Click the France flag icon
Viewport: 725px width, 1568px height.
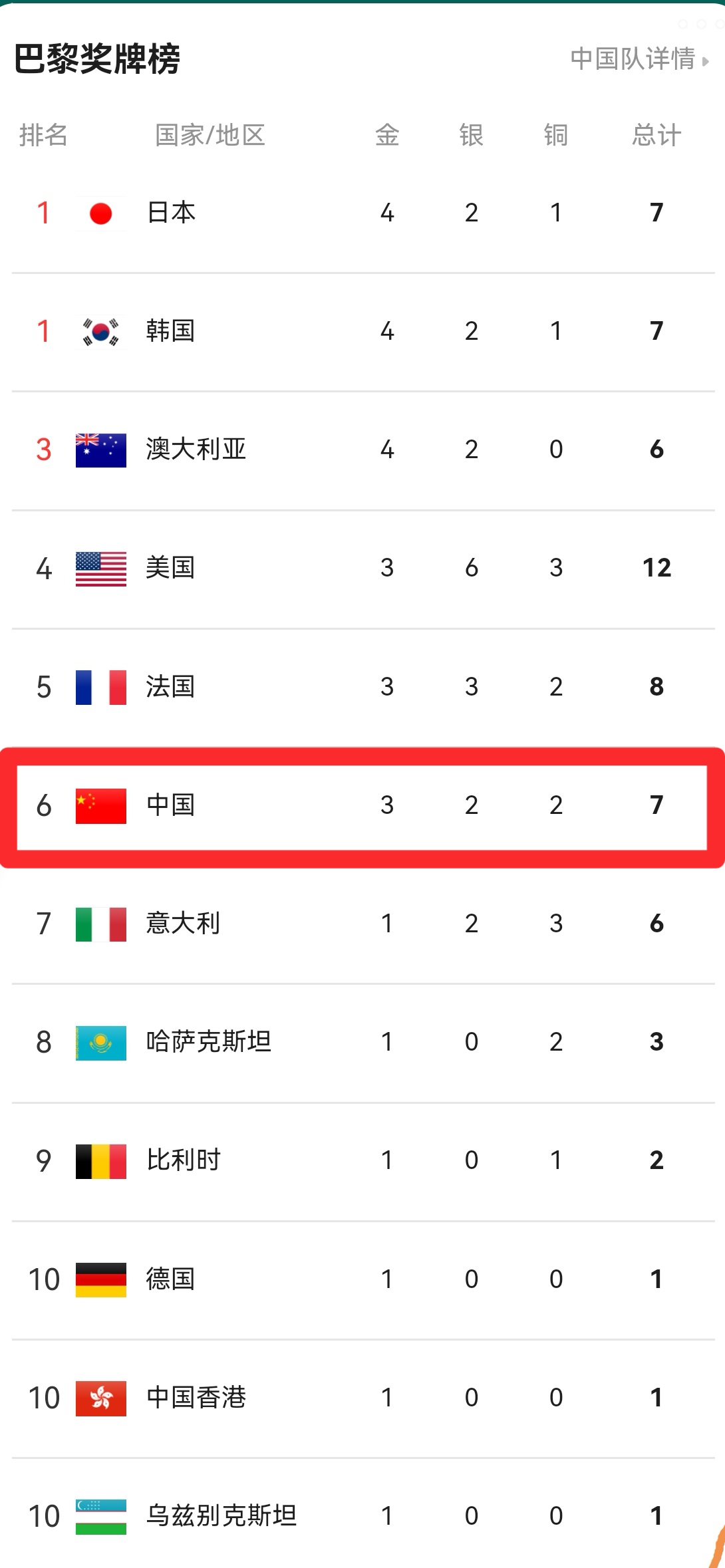point(101,686)
